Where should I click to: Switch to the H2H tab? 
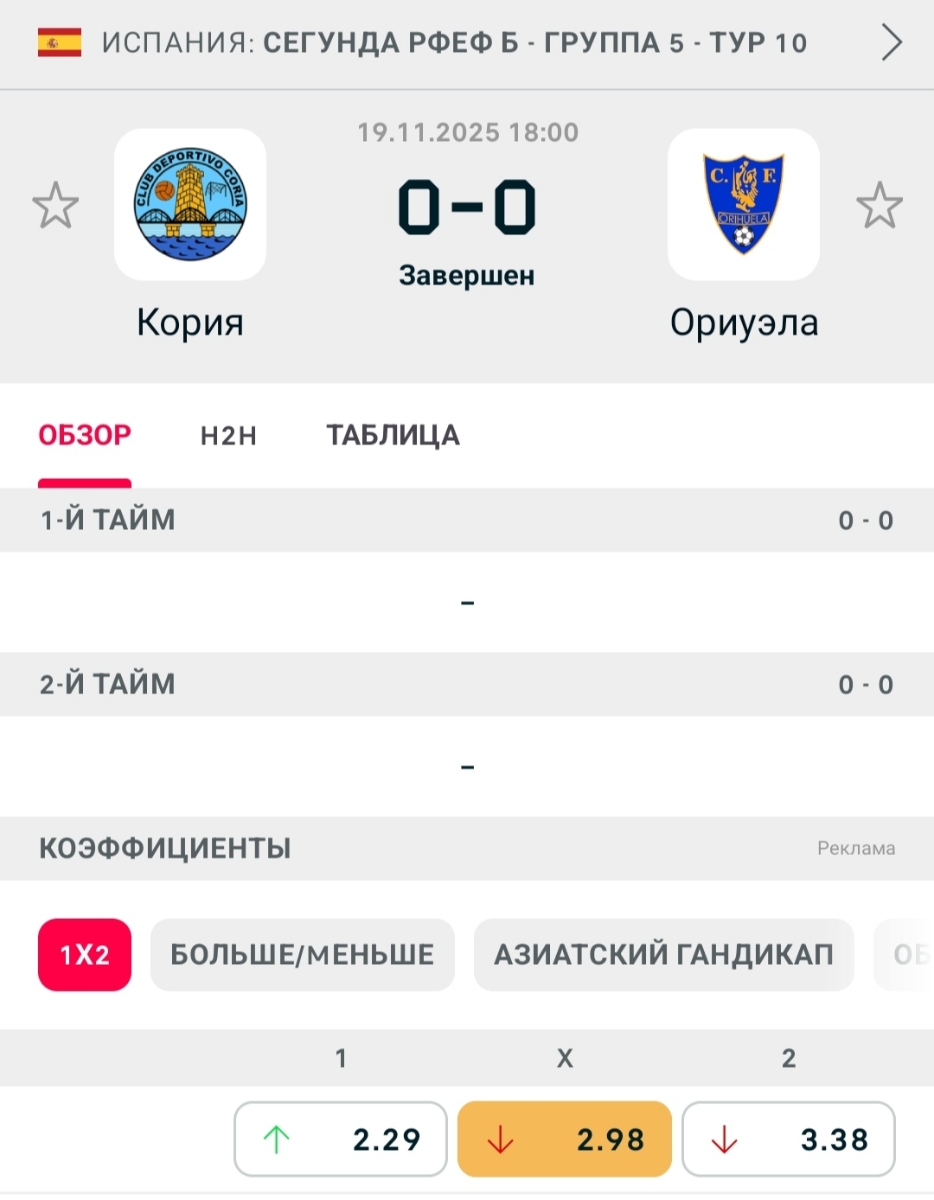[228, 436]
